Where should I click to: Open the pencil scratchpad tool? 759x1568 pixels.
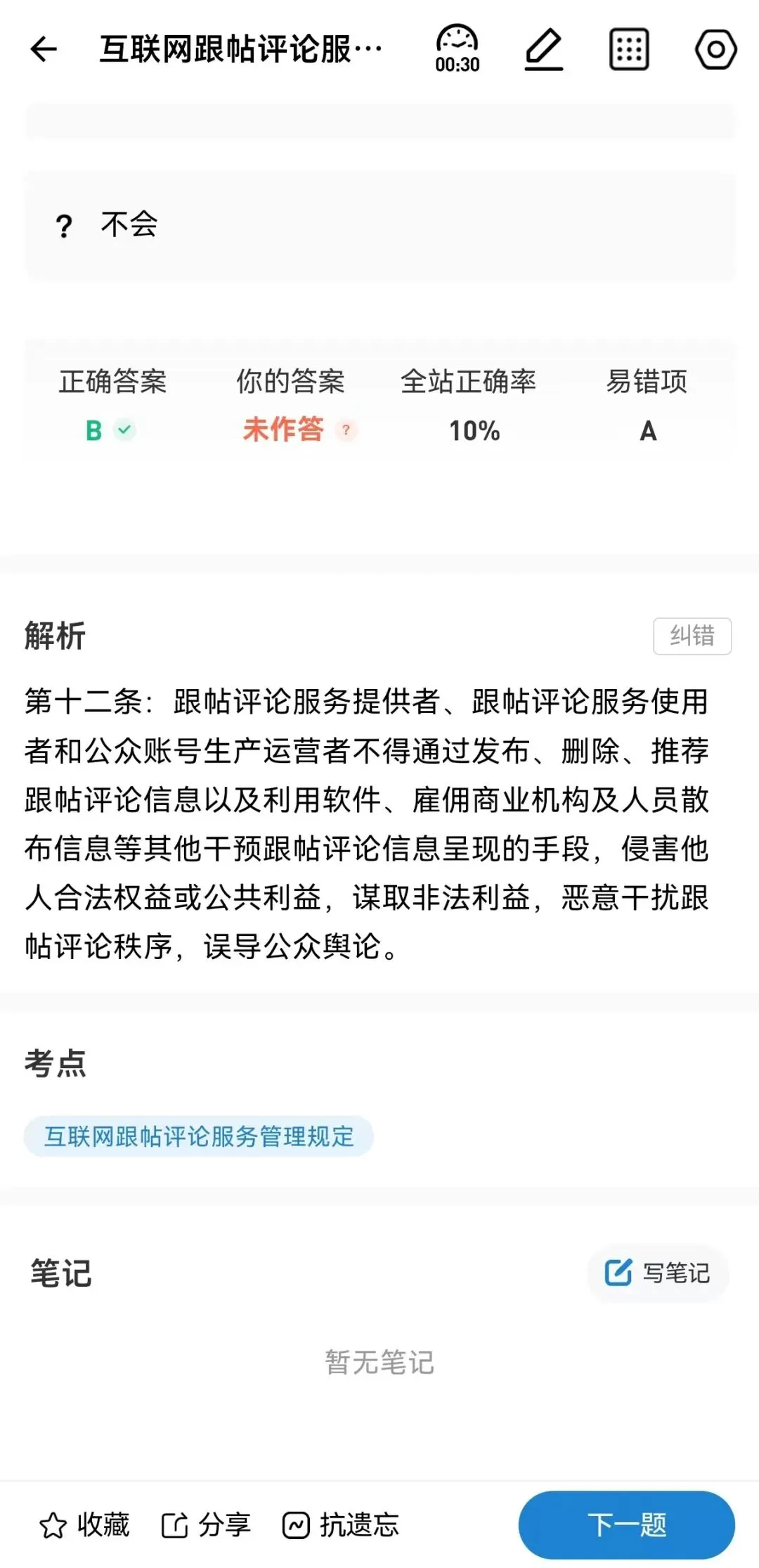point(544,49)
